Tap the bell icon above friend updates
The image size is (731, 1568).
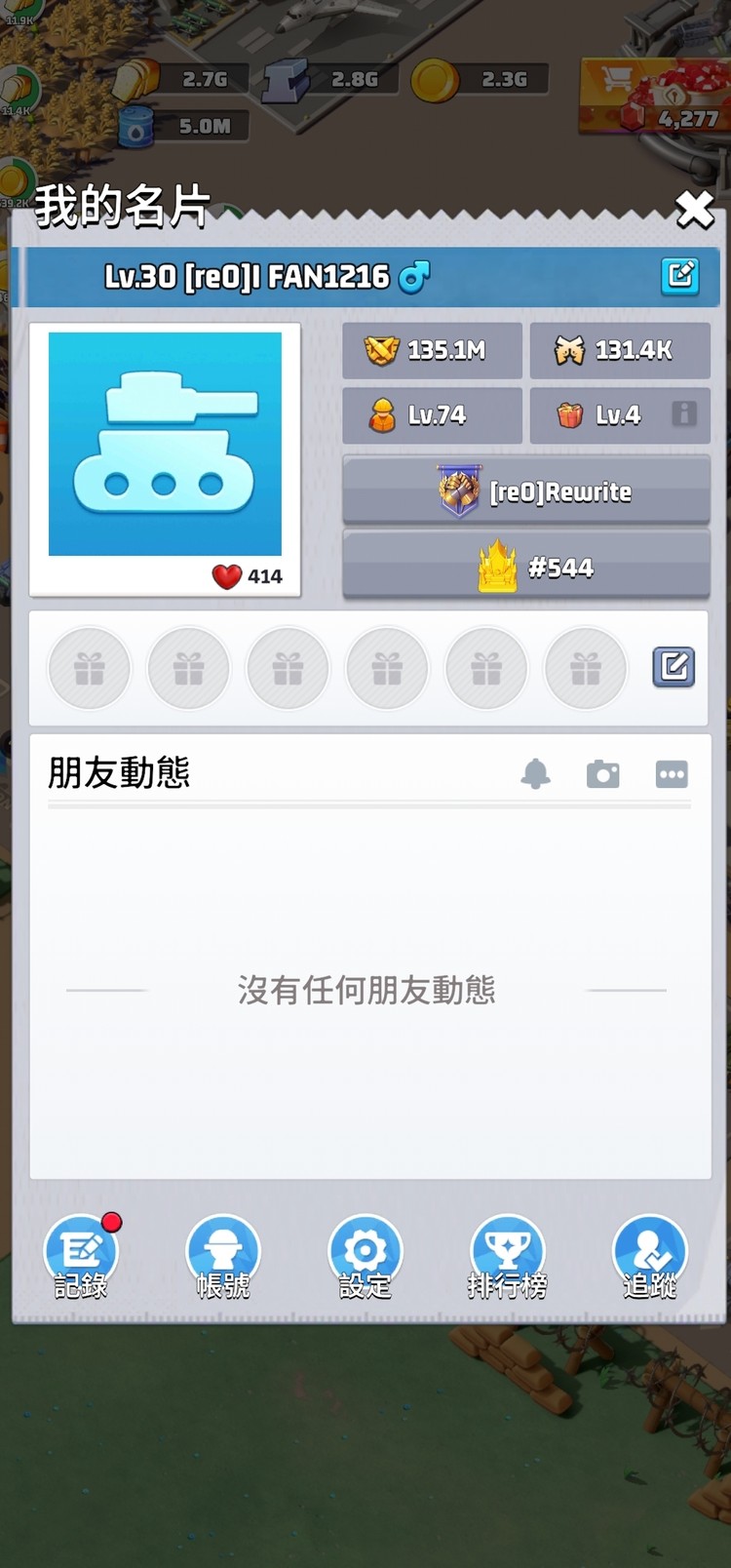(x=537, y=773)
